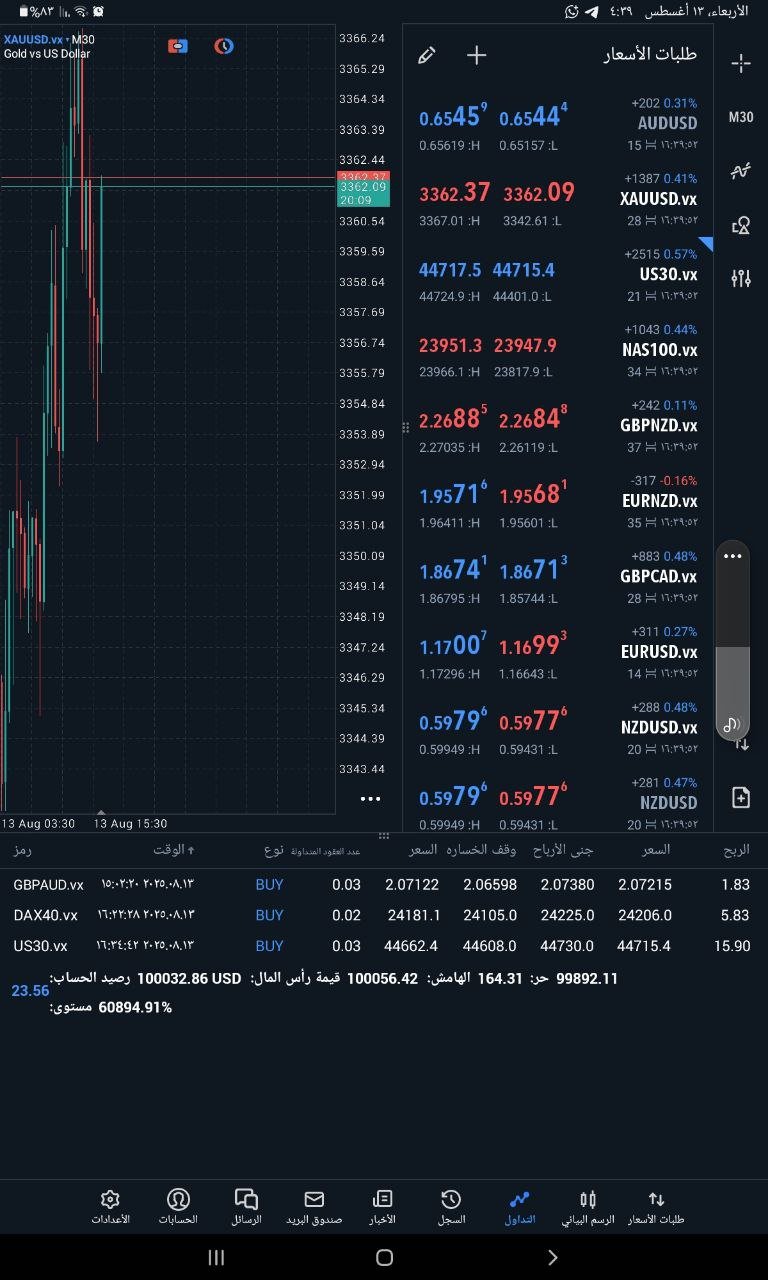
Task: Add a new symbol to quotes
Action: pos(477,55)
